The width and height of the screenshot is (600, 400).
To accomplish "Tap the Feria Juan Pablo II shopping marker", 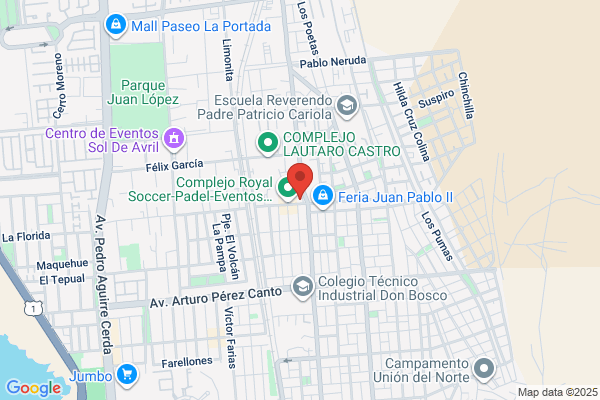I will pyautogui.click(x=323, y=197).
